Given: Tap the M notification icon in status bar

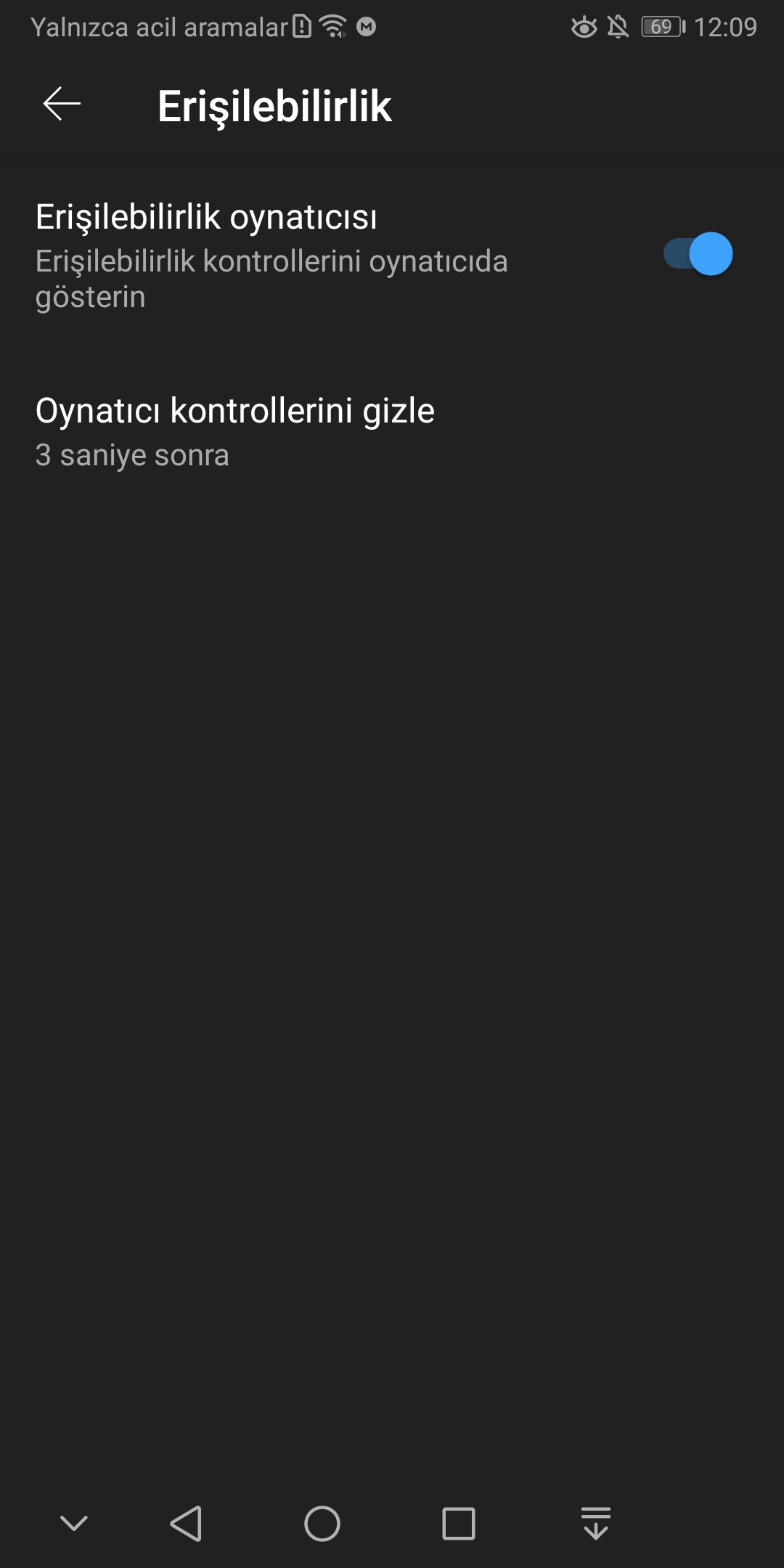Looking at the screenshot, I should point(369,27).
